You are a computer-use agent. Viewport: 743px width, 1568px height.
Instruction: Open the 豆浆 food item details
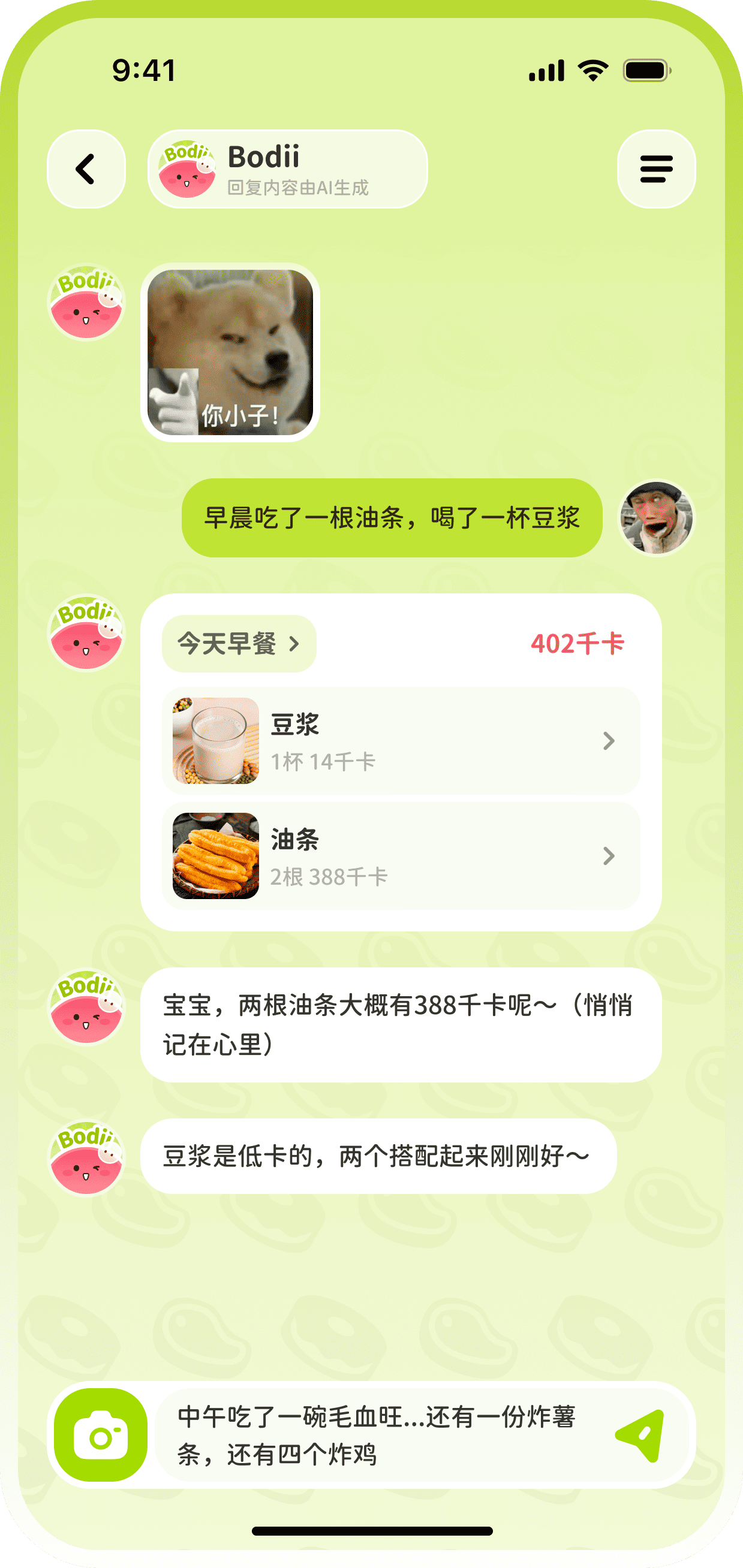(x=401, y=741)
